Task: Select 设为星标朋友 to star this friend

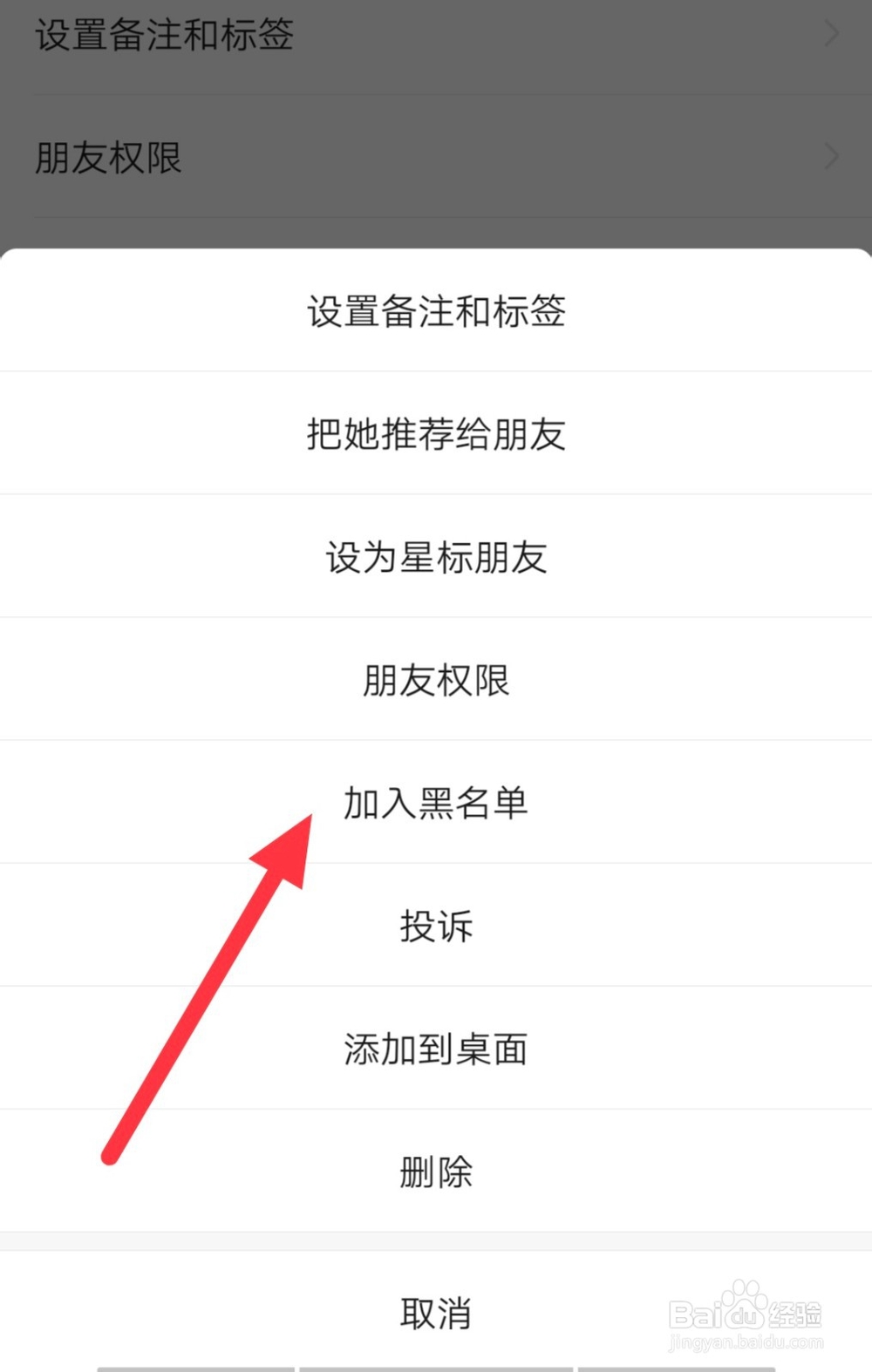Action: click(436, 558)
